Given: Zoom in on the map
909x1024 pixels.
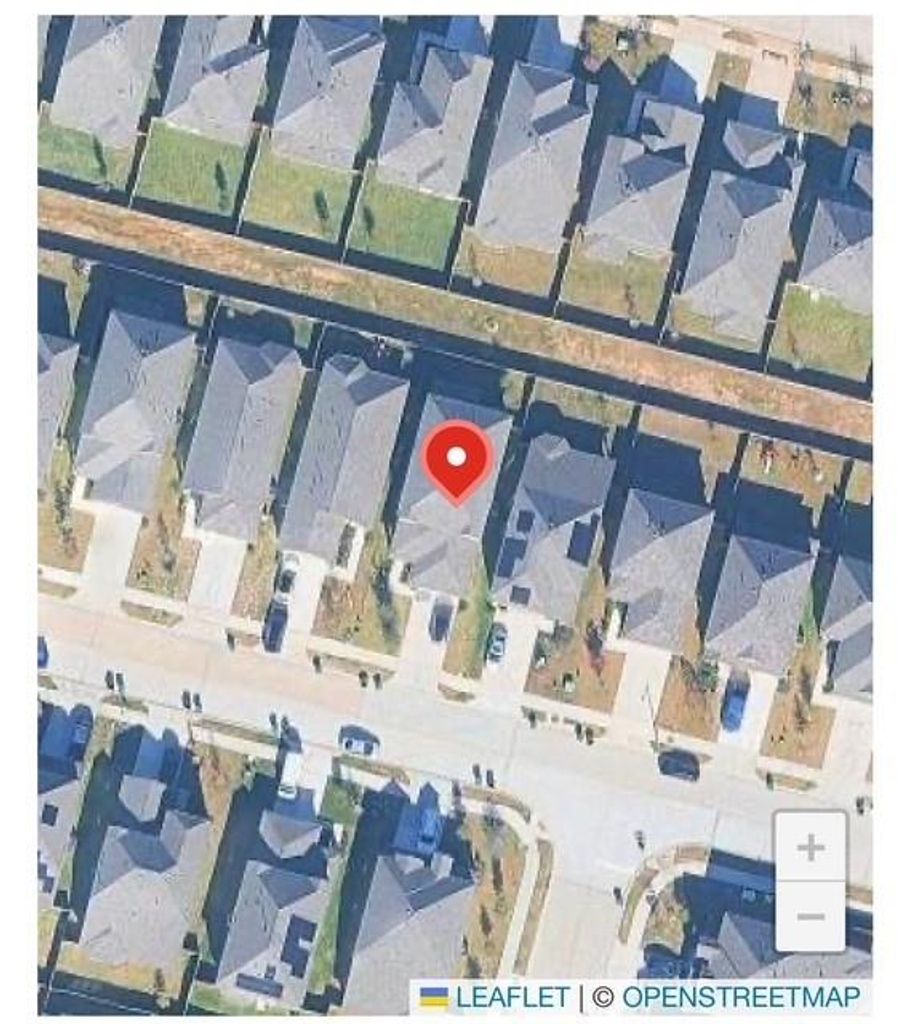Looking at the screenshot, I should coord(810,848).
